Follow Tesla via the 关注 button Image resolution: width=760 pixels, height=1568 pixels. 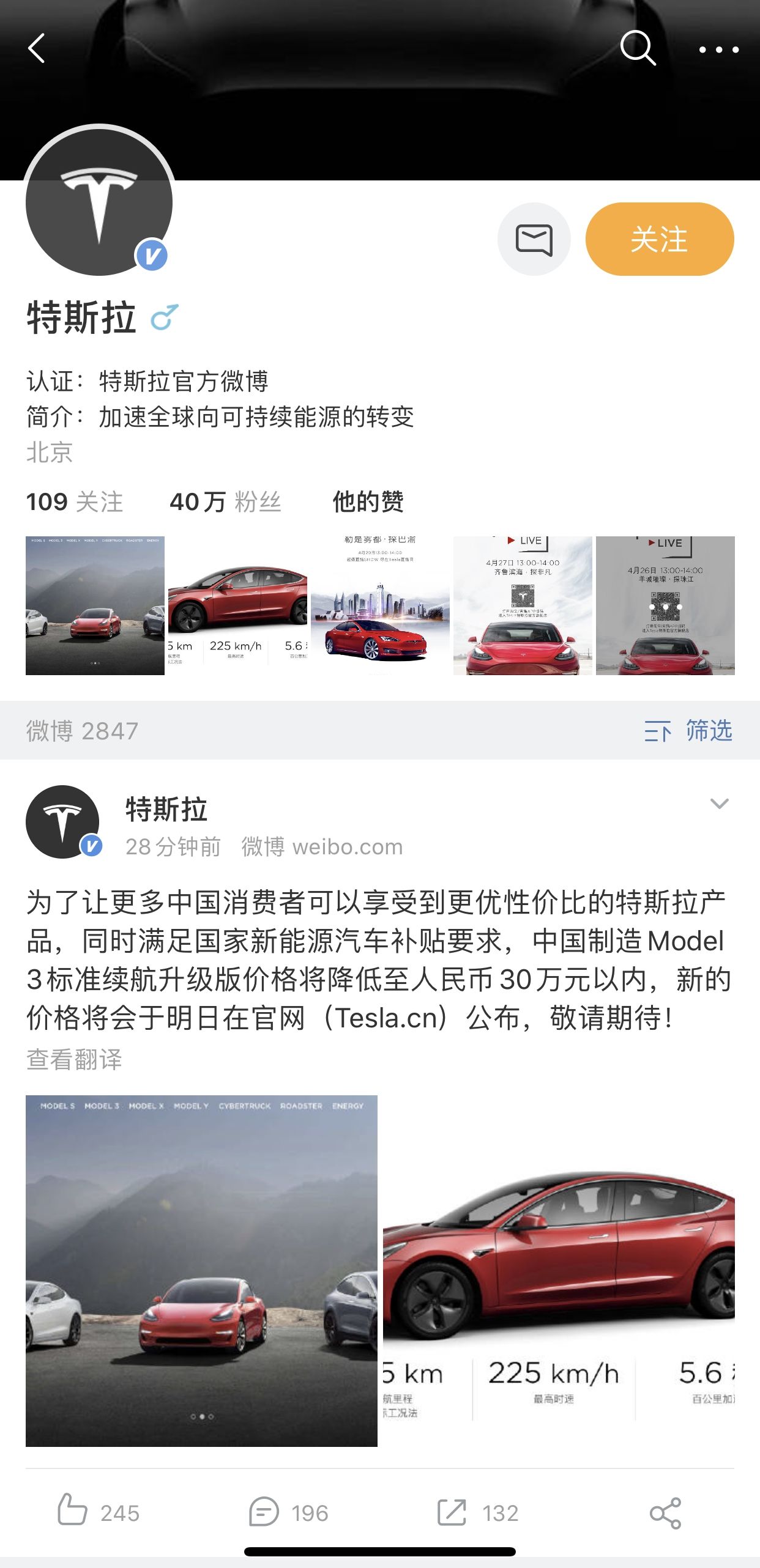[x=660, y=240]
